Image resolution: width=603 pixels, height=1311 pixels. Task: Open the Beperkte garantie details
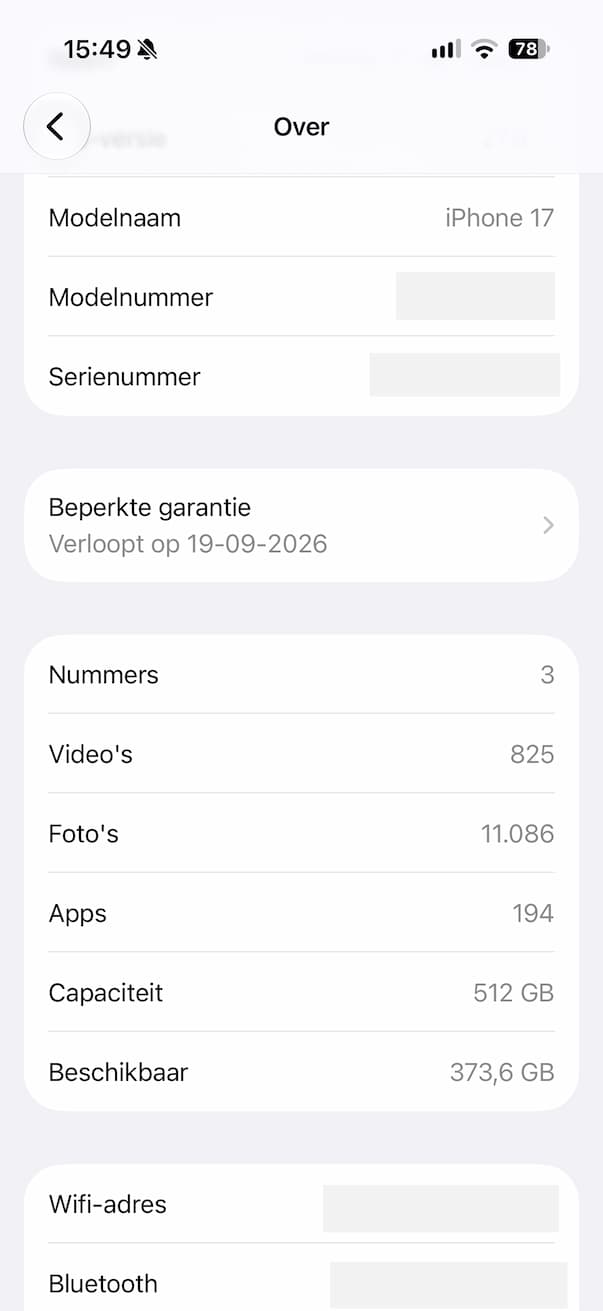[301, 525]
